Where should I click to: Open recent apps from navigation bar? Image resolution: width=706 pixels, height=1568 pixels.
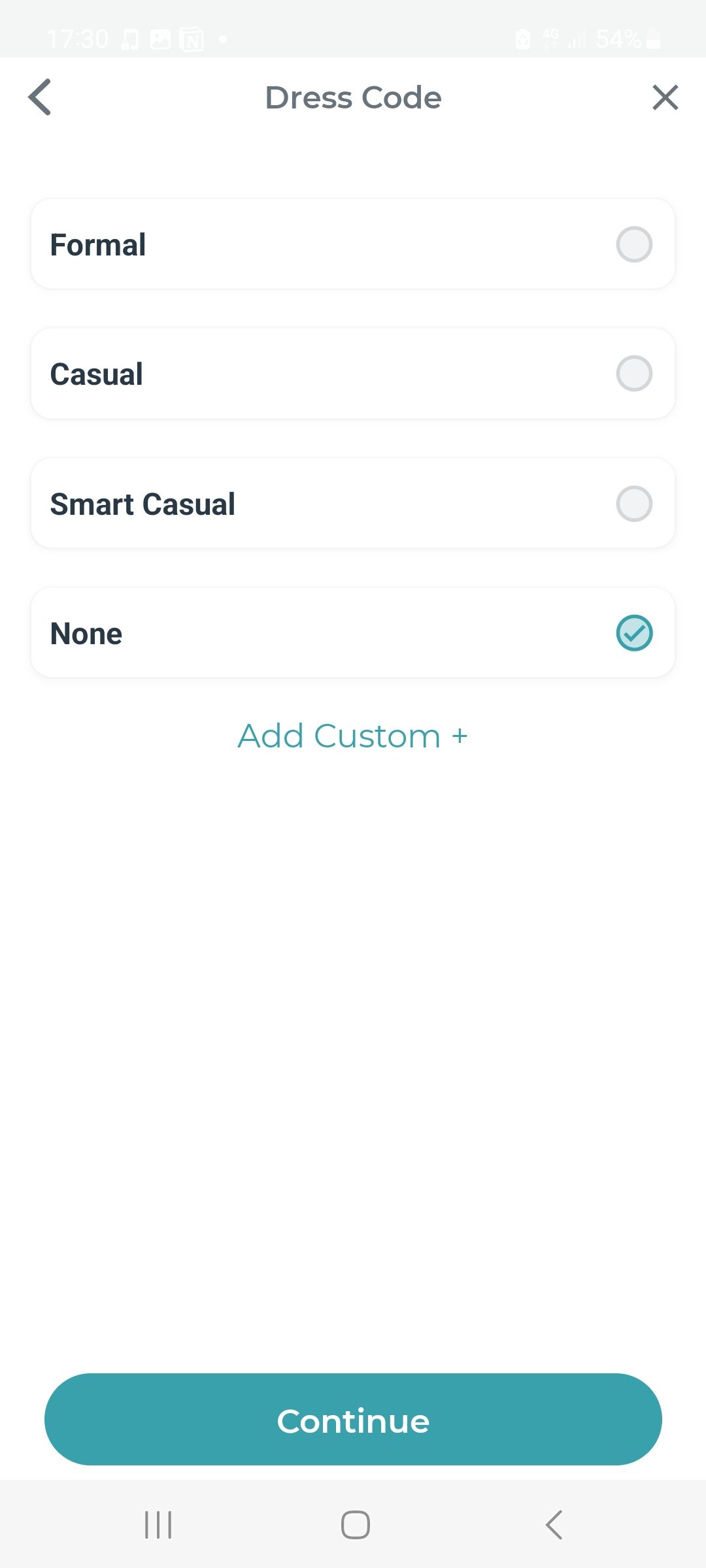point(158,1525)
